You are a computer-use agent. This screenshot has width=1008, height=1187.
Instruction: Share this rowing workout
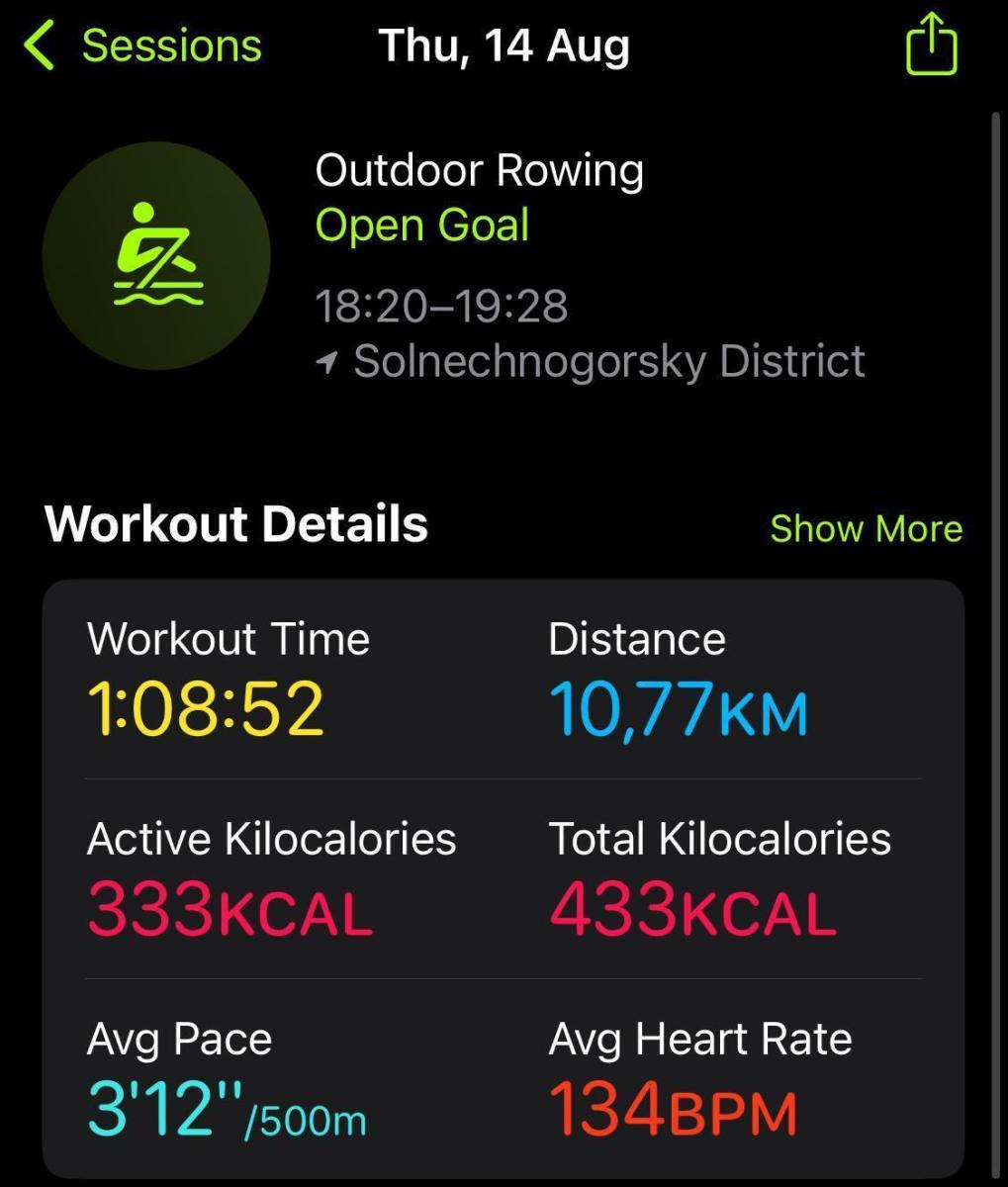931,46
